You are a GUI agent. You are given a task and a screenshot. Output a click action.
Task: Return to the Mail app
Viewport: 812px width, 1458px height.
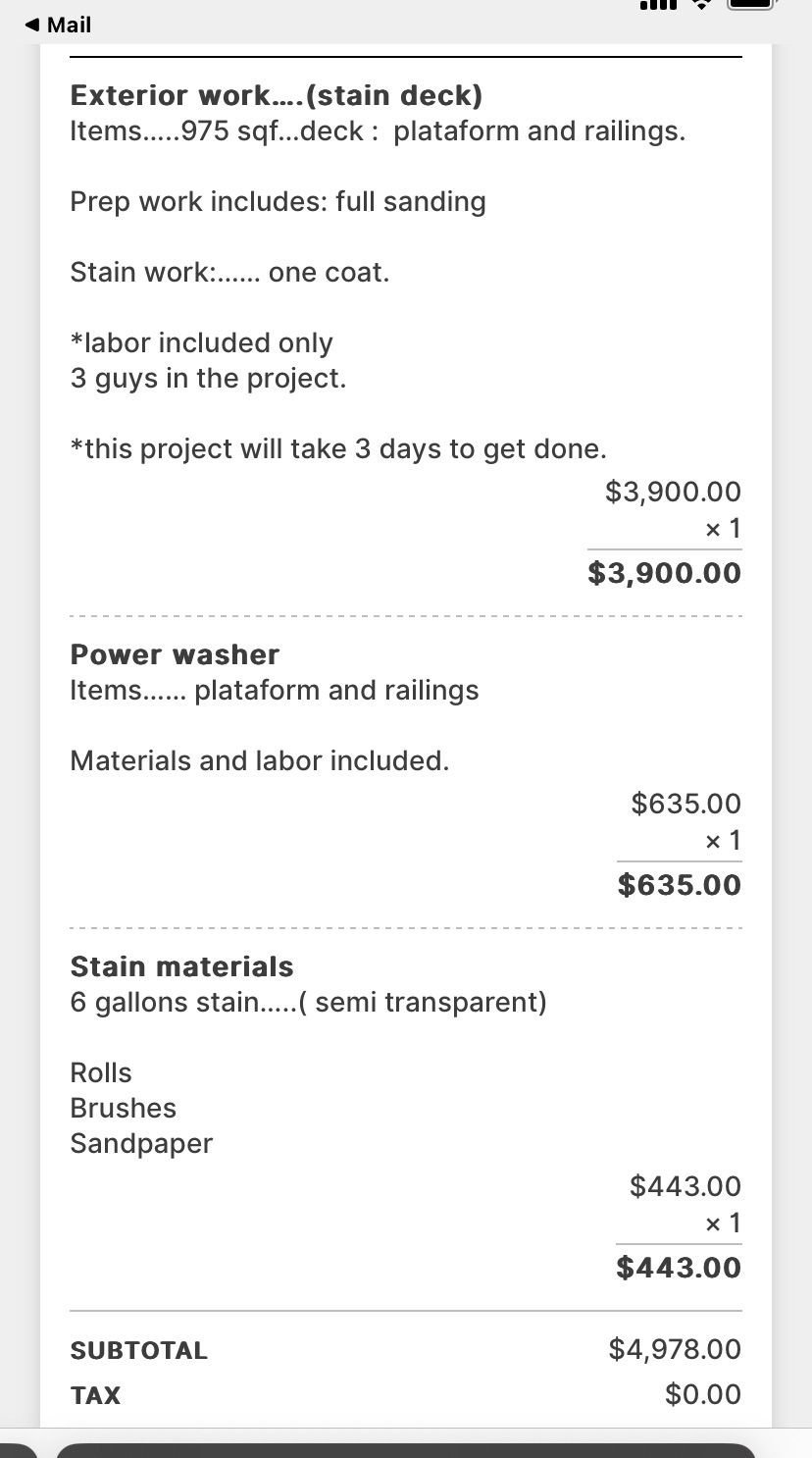58,25
